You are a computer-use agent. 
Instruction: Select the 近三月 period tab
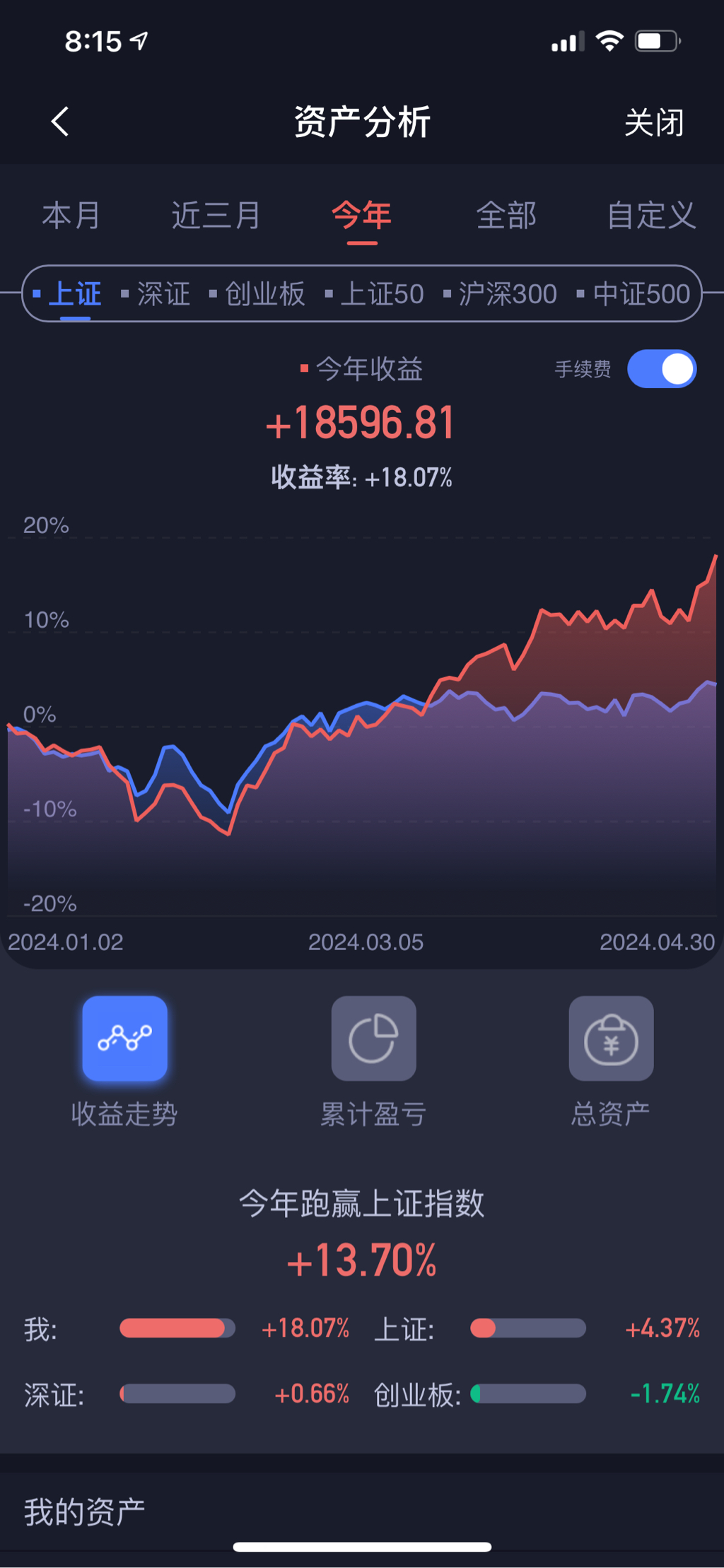(x=216, y=215)
